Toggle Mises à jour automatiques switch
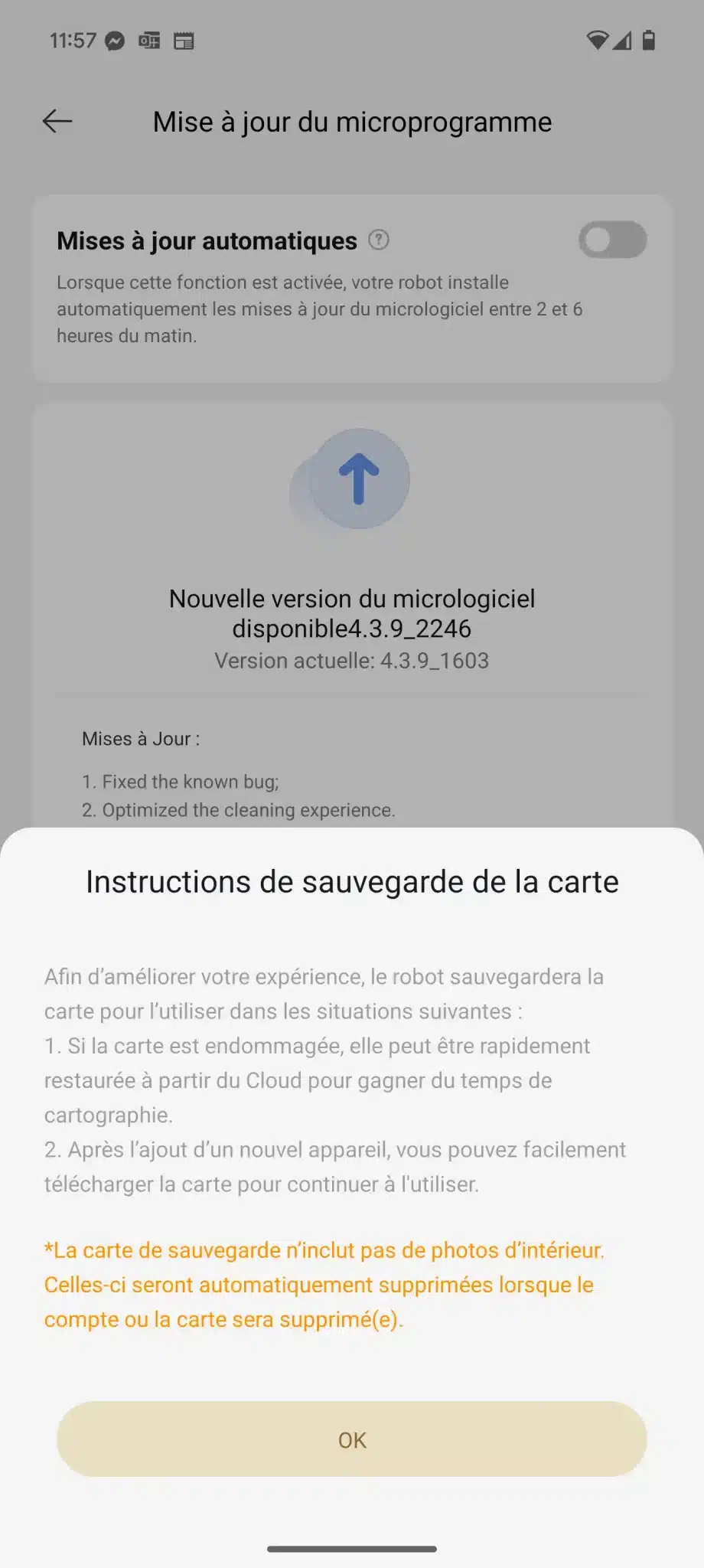Screen dimensions: 704x1568 [612, 240]
